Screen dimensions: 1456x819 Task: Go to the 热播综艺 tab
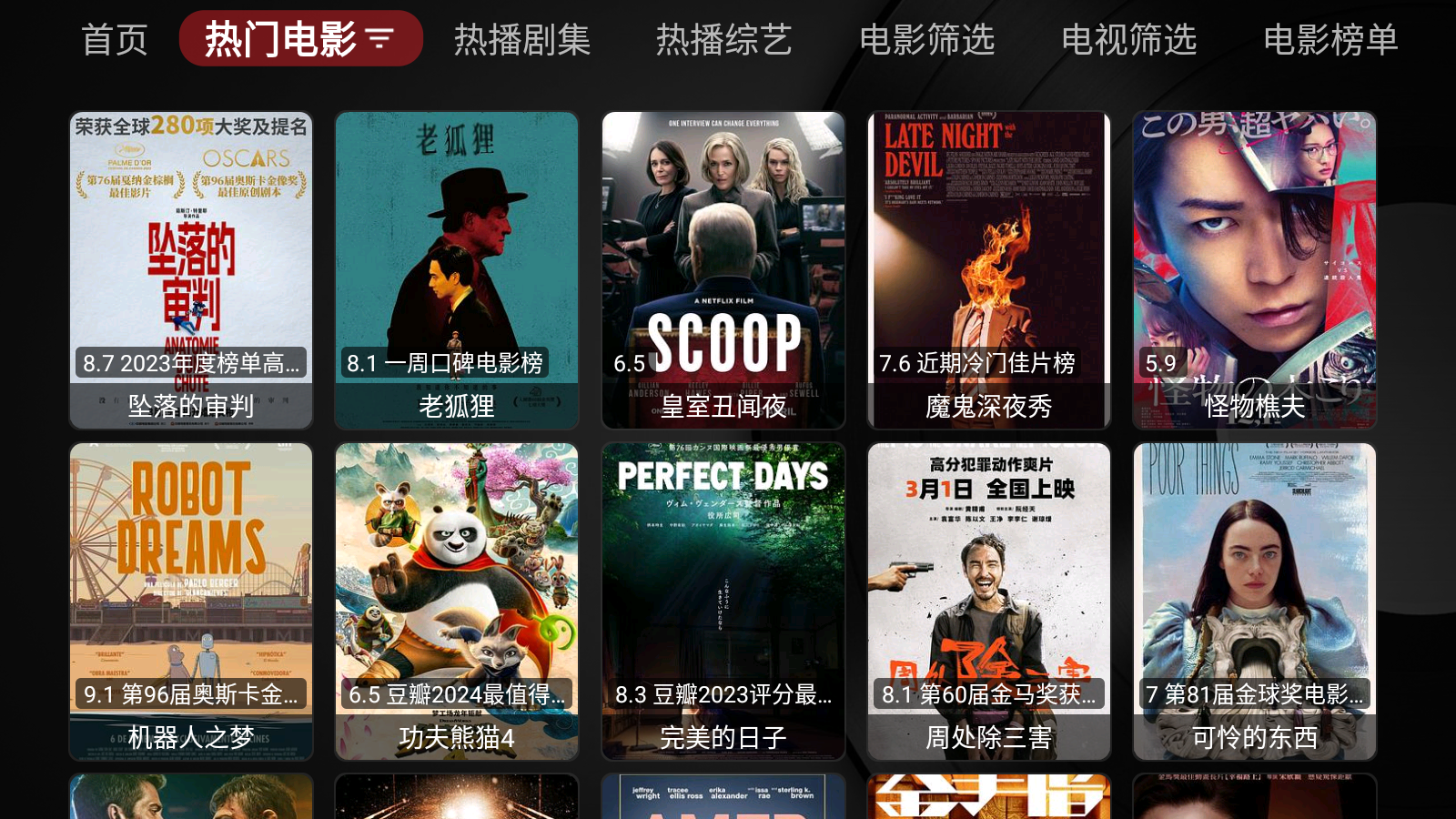[x=724, y=40]
